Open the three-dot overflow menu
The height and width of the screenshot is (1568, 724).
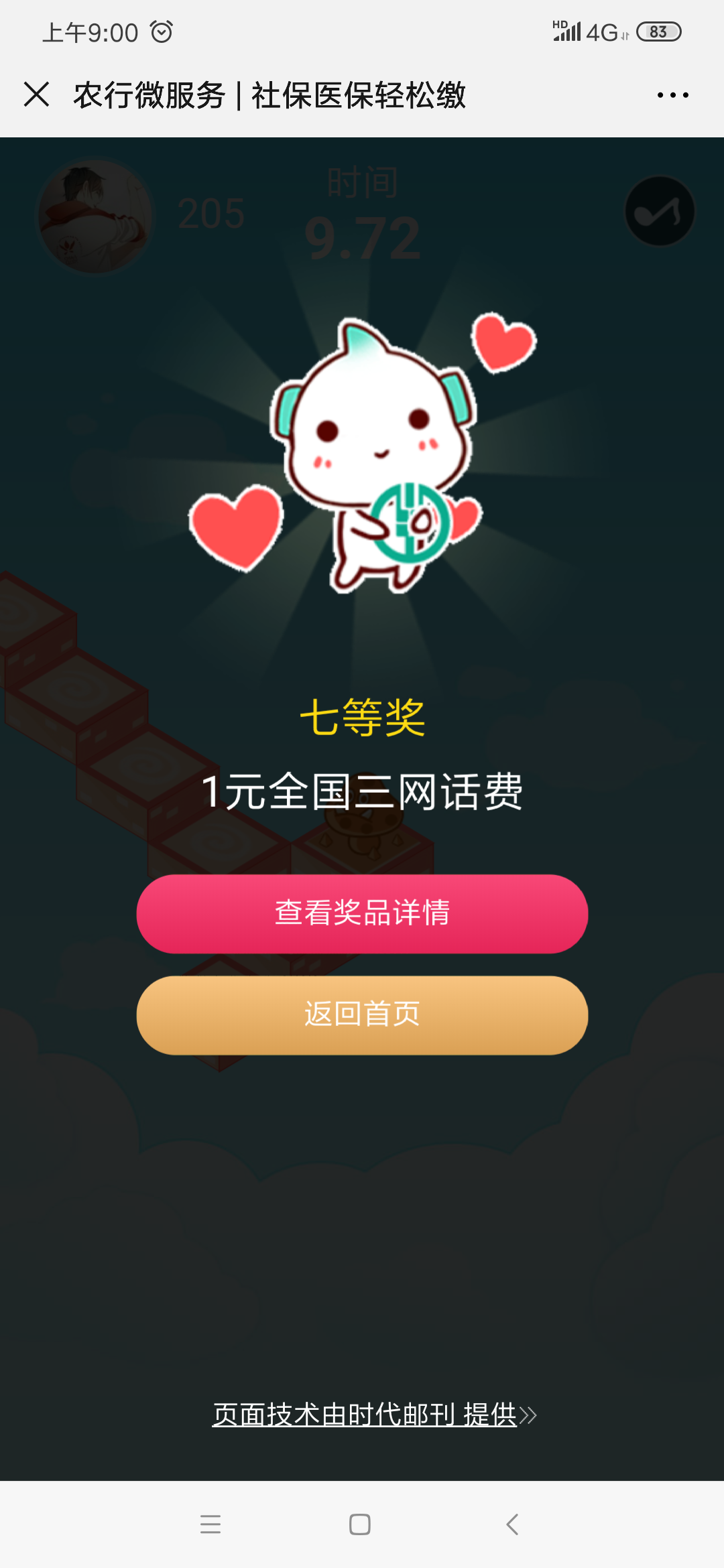pyautogui.click(x=672, y=95)
